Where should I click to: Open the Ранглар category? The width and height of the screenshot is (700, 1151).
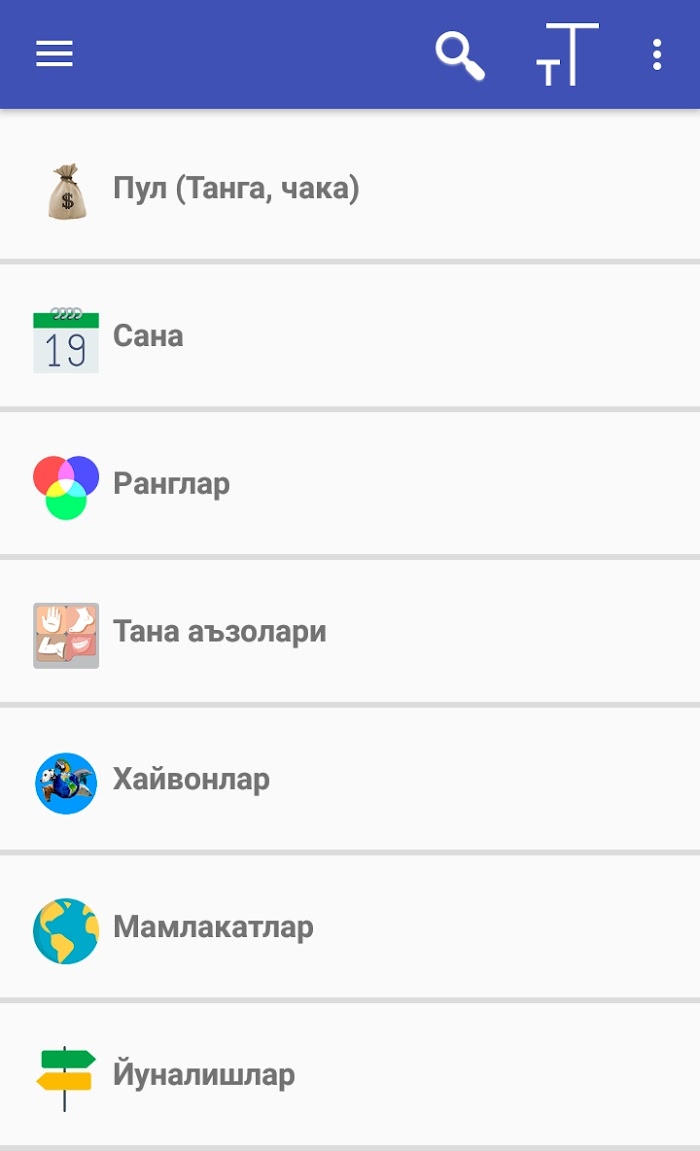(x=350, y=484)
